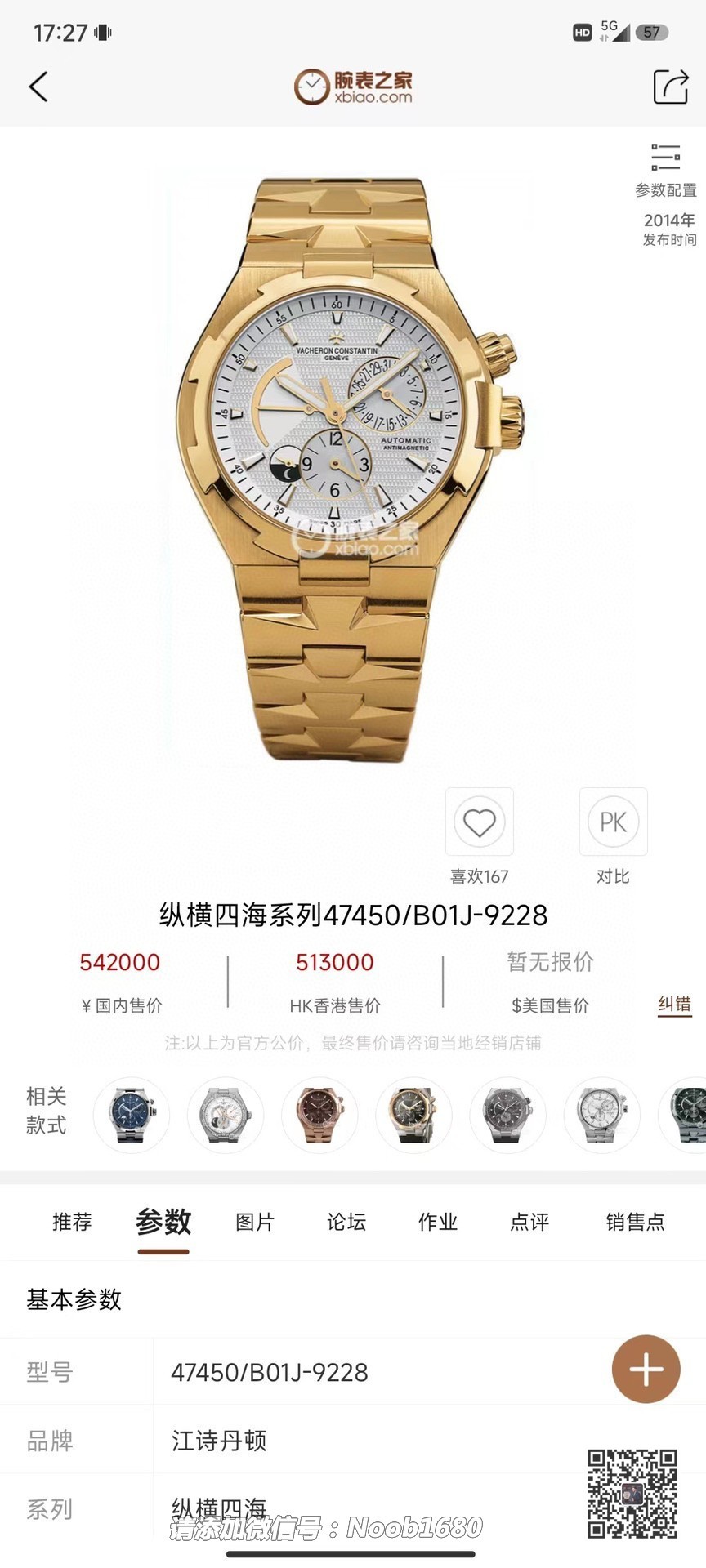Open the 点评 reviews tab
Screen dimensions: 706x1568
point(529,1222)
